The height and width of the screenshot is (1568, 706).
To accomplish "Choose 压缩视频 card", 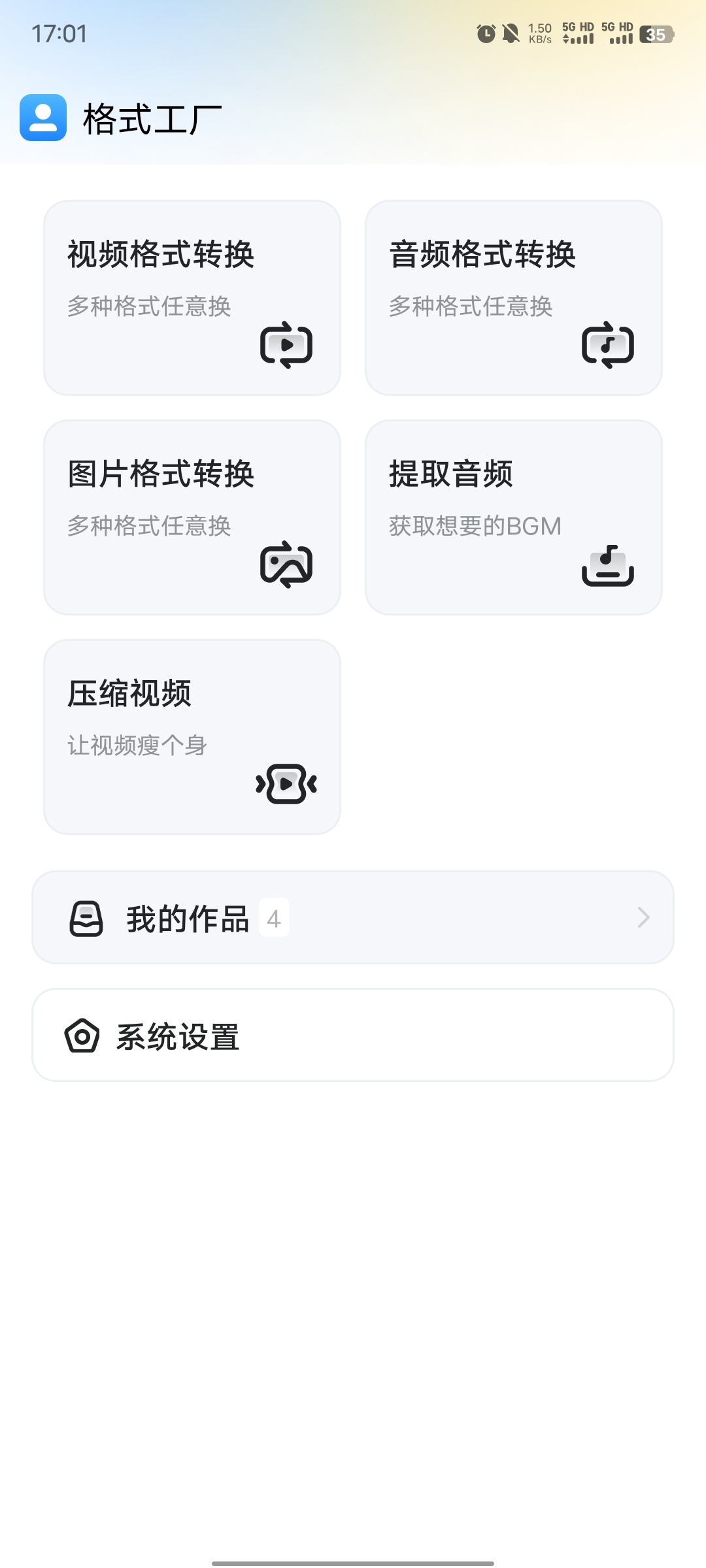I will tap(192, 737).
